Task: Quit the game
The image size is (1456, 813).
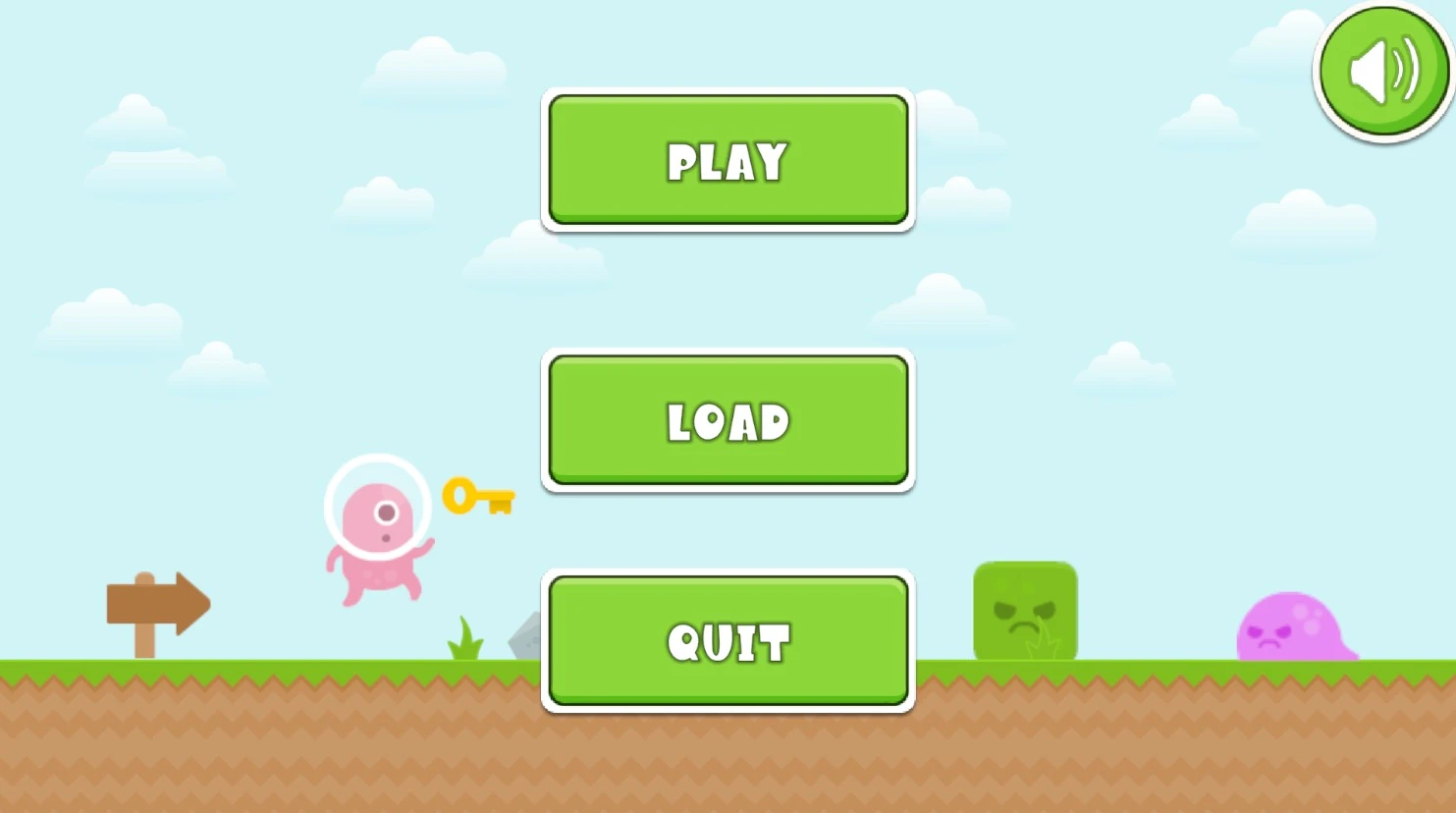Action: pyautogui.click(x=728, y=641)
